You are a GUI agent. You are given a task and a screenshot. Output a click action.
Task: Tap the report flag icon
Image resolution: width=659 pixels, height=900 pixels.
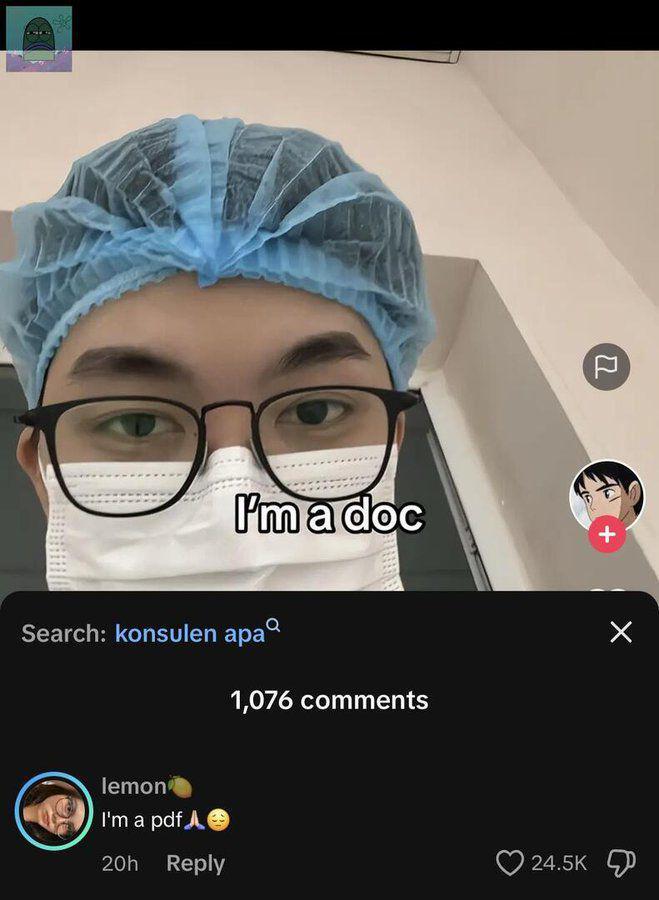click(606, 367)
